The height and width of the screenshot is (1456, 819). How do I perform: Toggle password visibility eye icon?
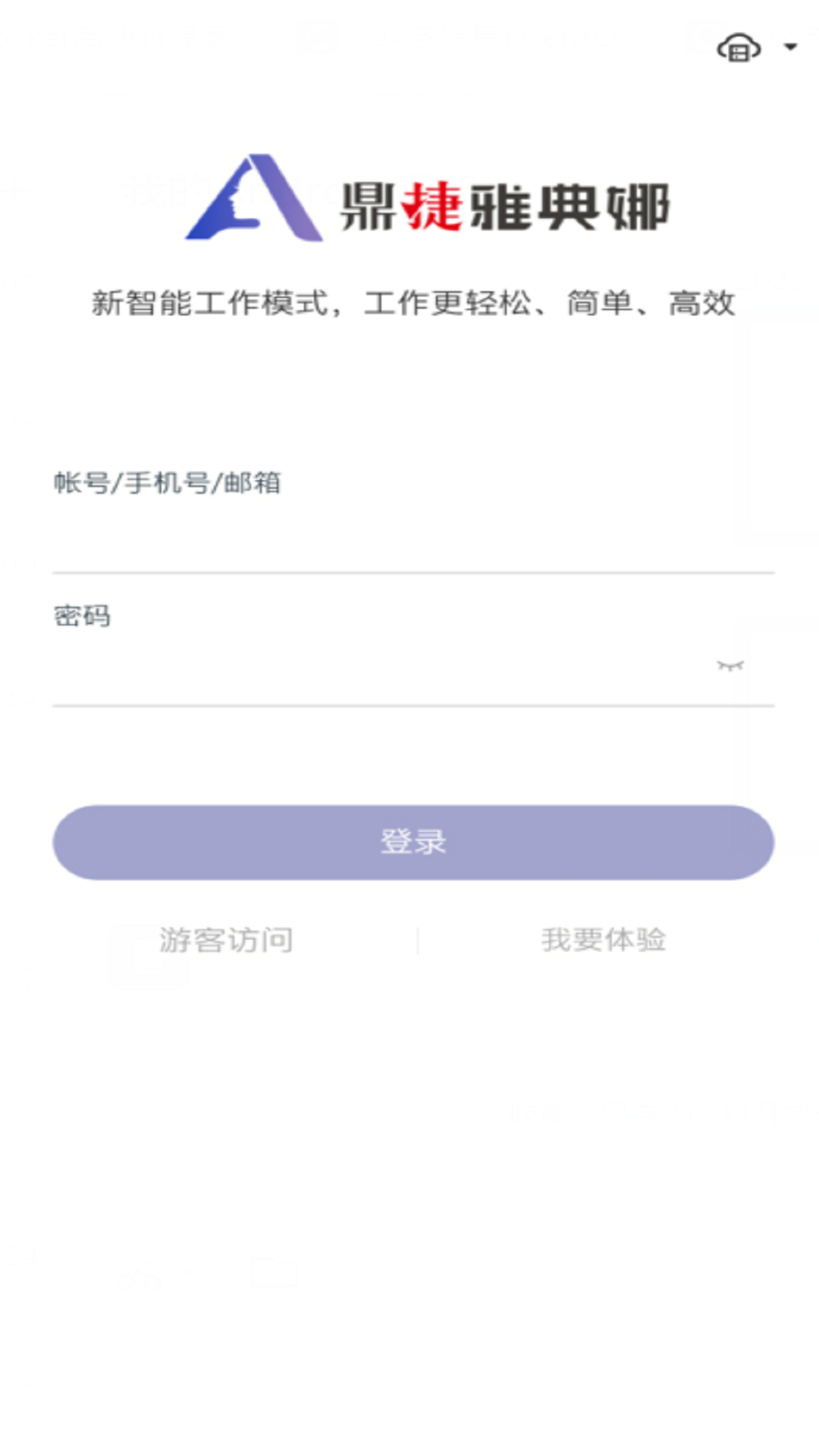(x=730, y=666)
